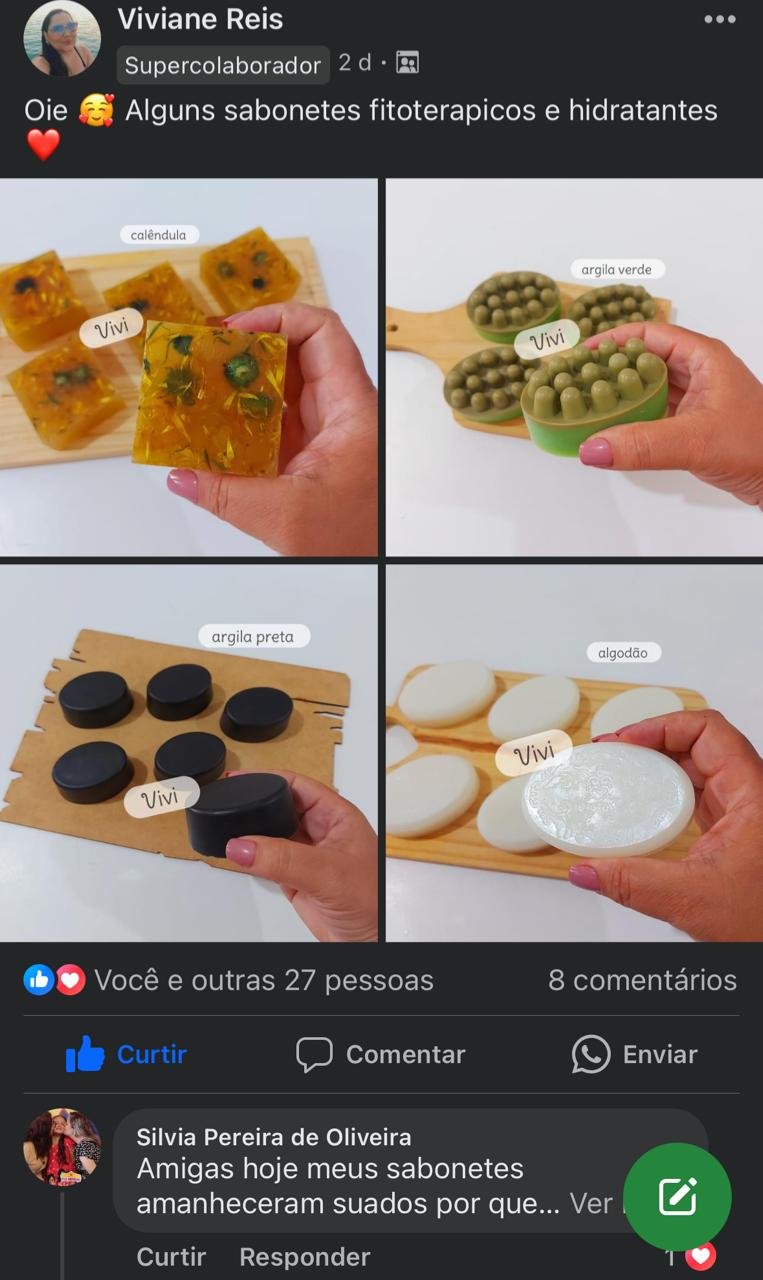Open the argila preta soap photo
The height and width of the screenshot is (1280, 763).
click(189, 753)
